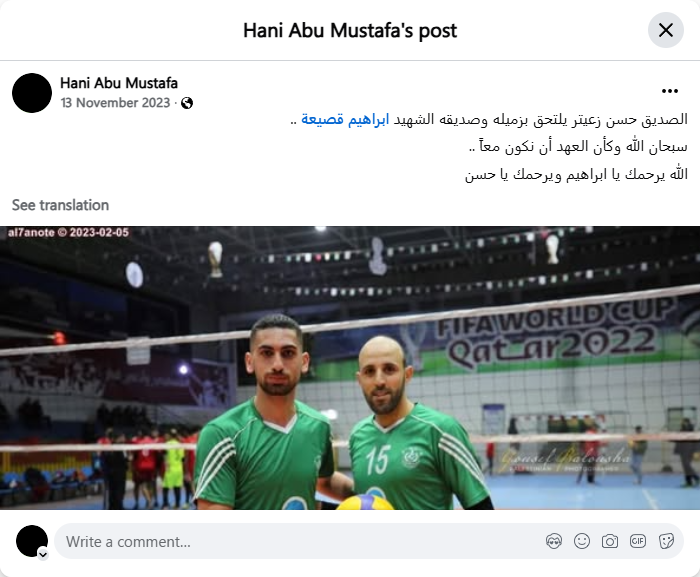Open the sticker picker for comment
The width and height of the screenshot is (700, 577).
click(666, 541)
